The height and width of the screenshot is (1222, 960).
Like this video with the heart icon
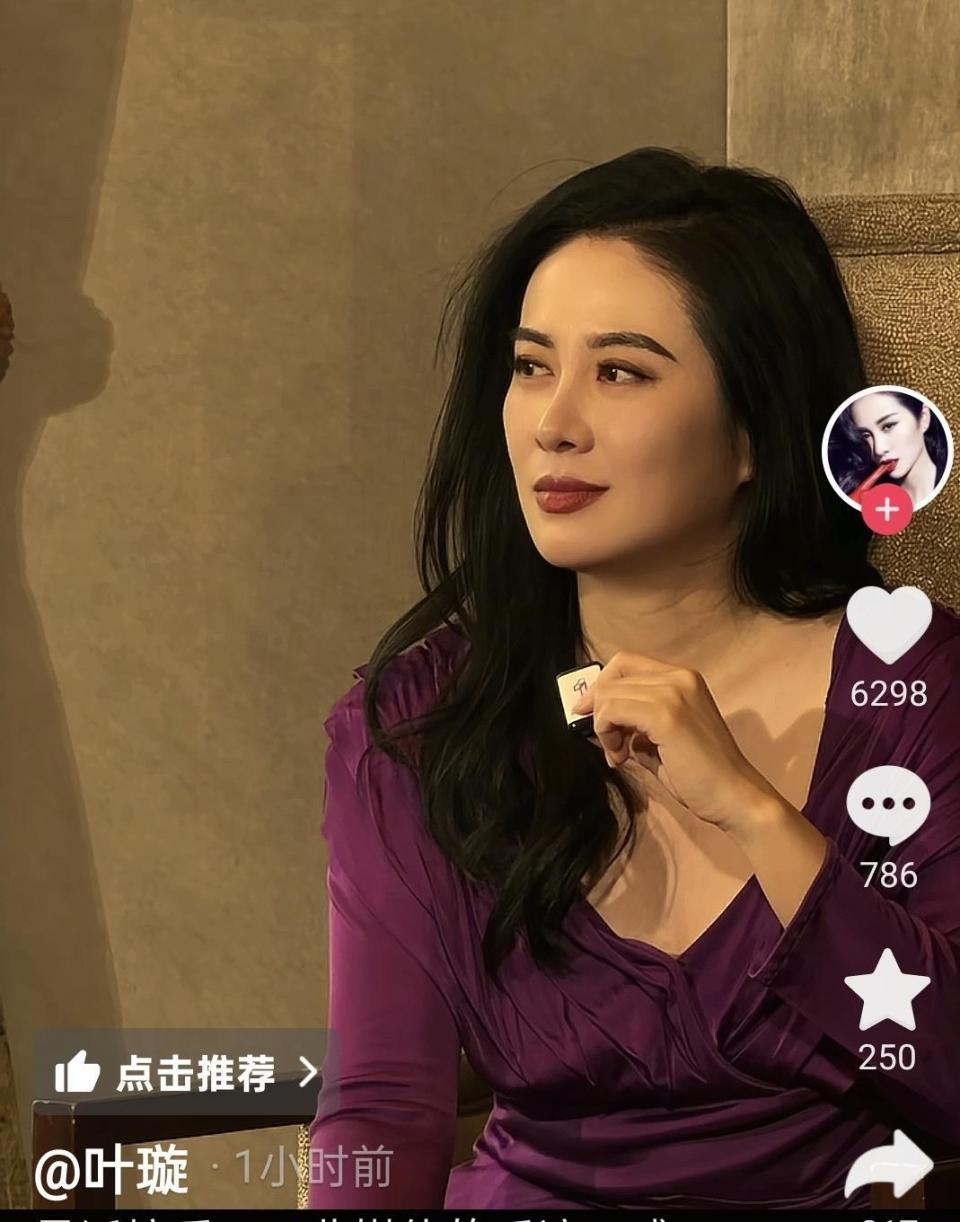tap(888, 625)
